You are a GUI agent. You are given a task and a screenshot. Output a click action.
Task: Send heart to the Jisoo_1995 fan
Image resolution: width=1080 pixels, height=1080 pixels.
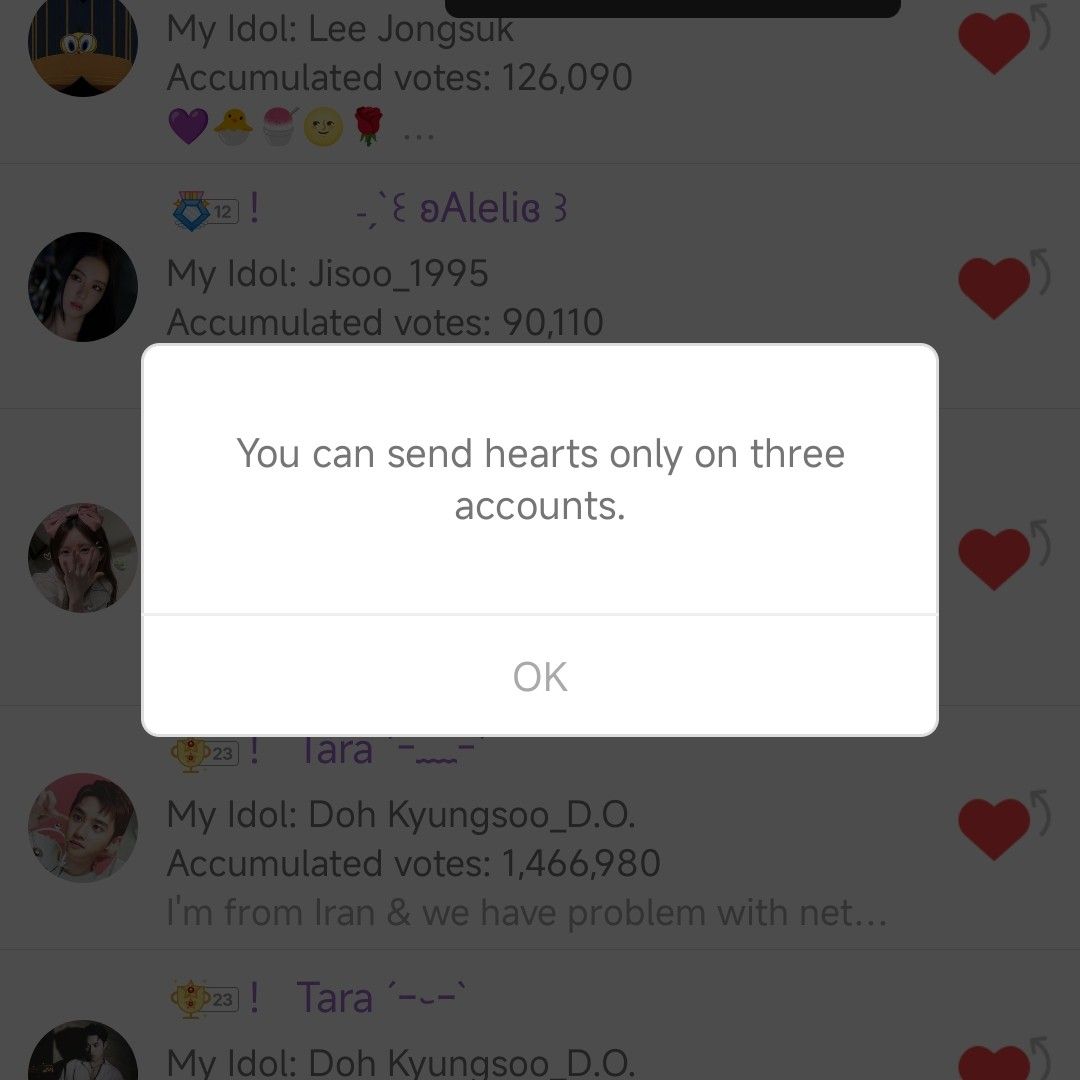click(994, 286)
